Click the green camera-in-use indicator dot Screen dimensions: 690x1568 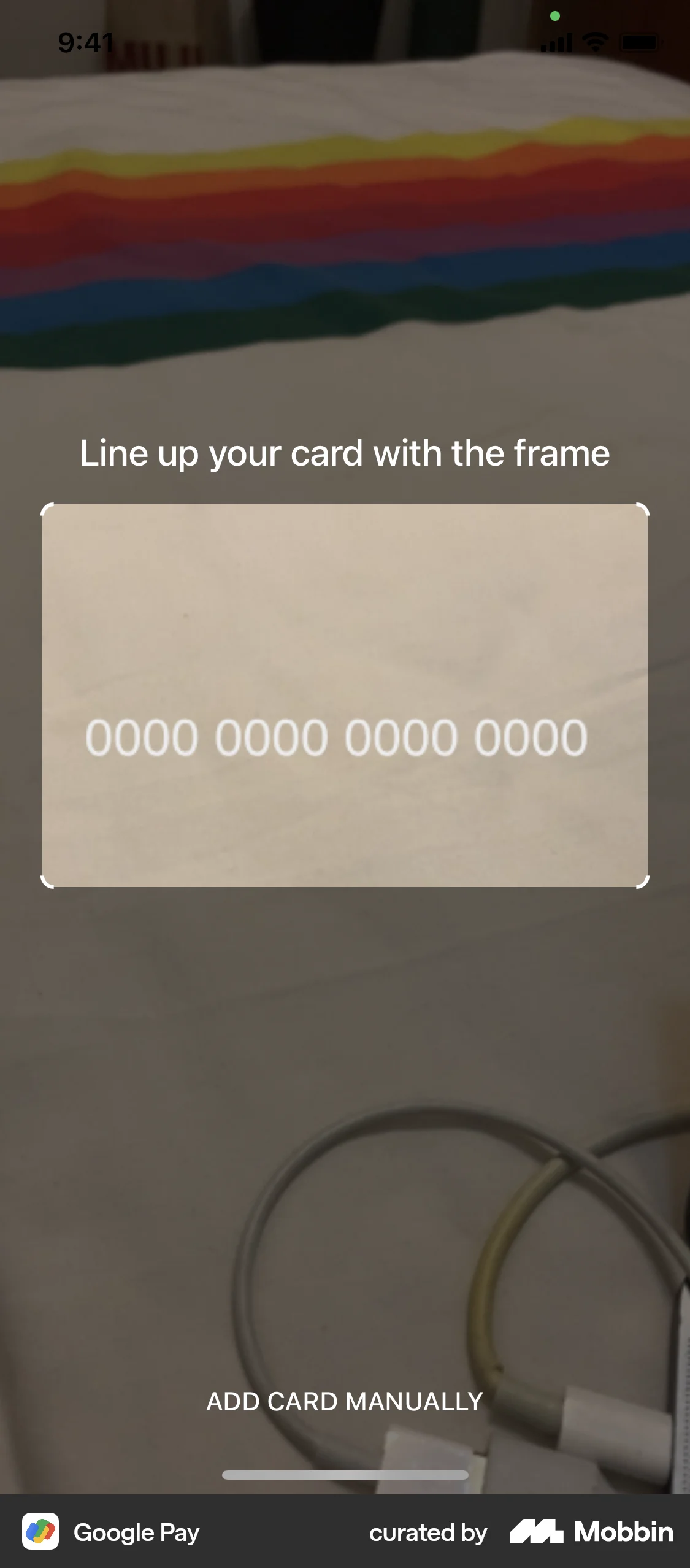[555, 17]
